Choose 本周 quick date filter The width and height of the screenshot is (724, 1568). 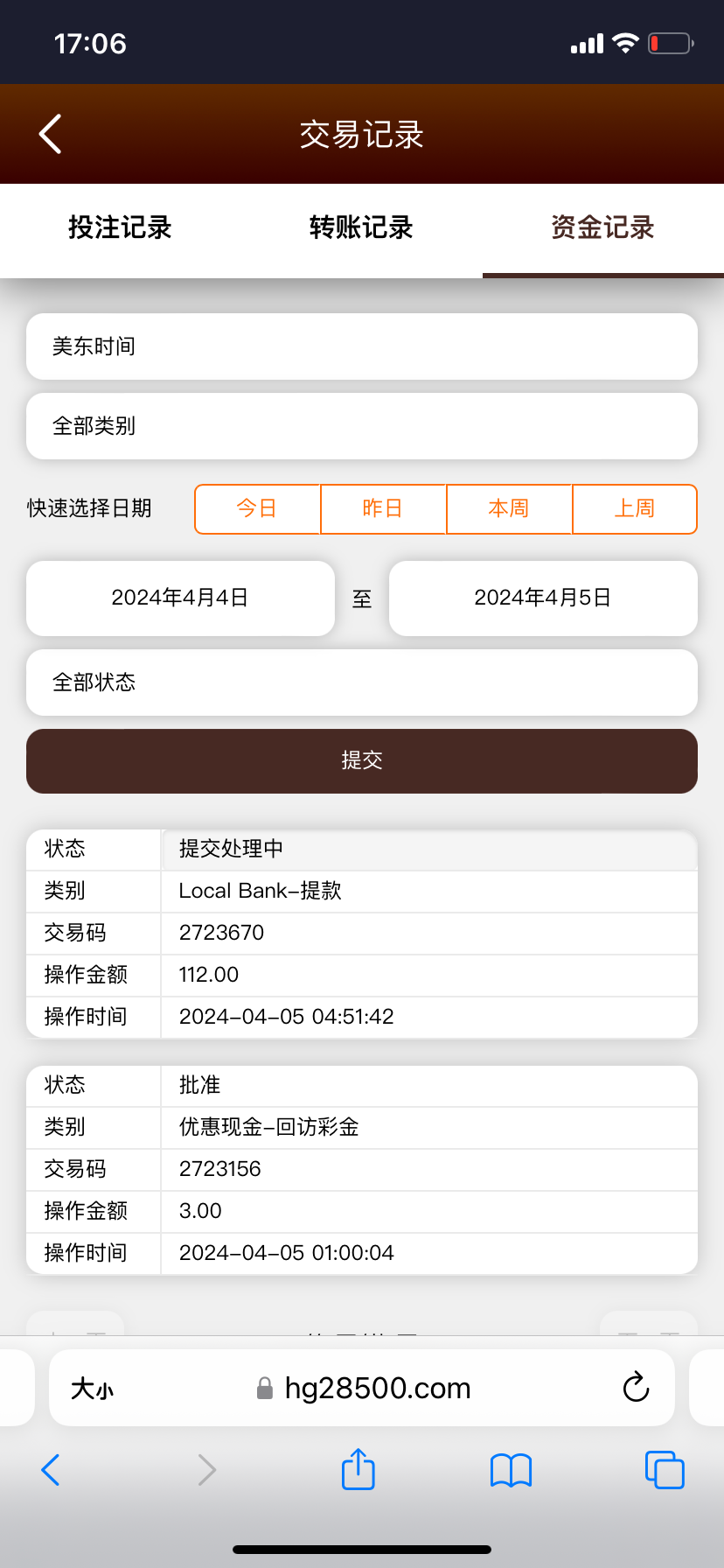509,508
